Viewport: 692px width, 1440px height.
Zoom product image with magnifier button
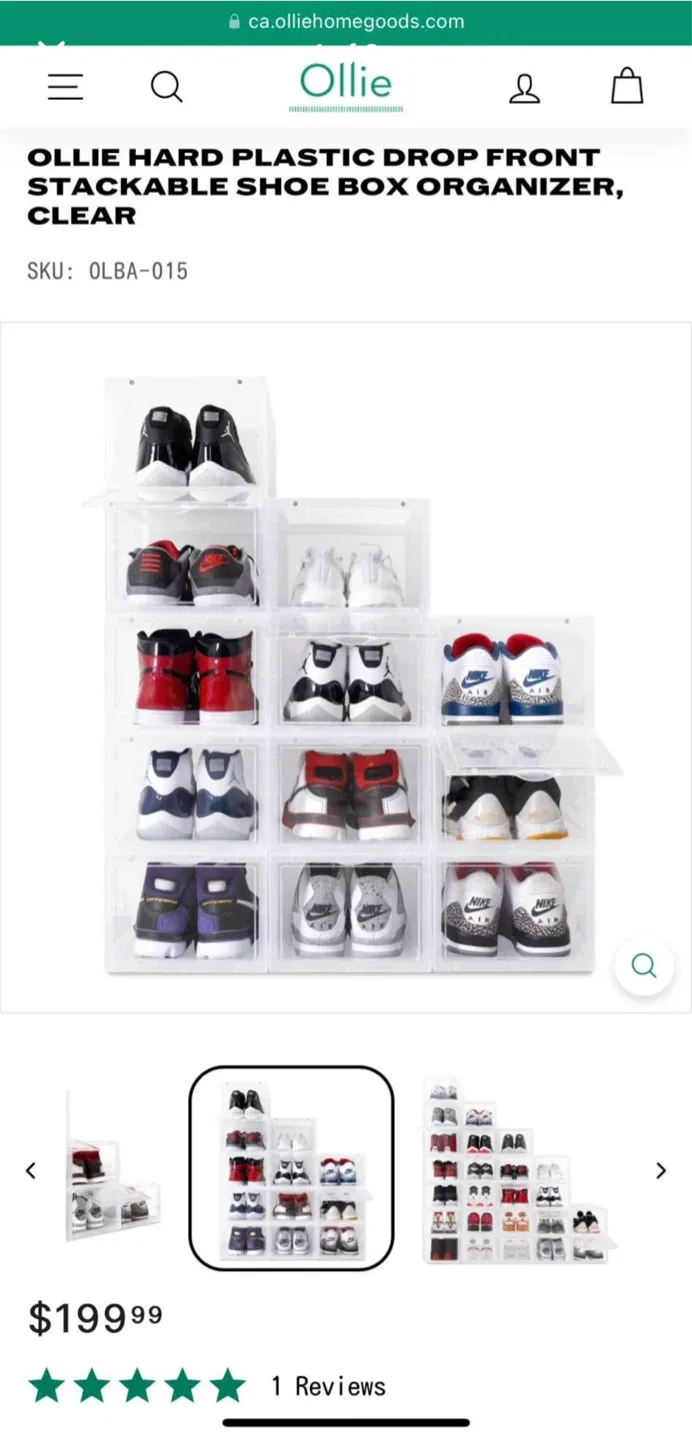[x=643, y=966]
